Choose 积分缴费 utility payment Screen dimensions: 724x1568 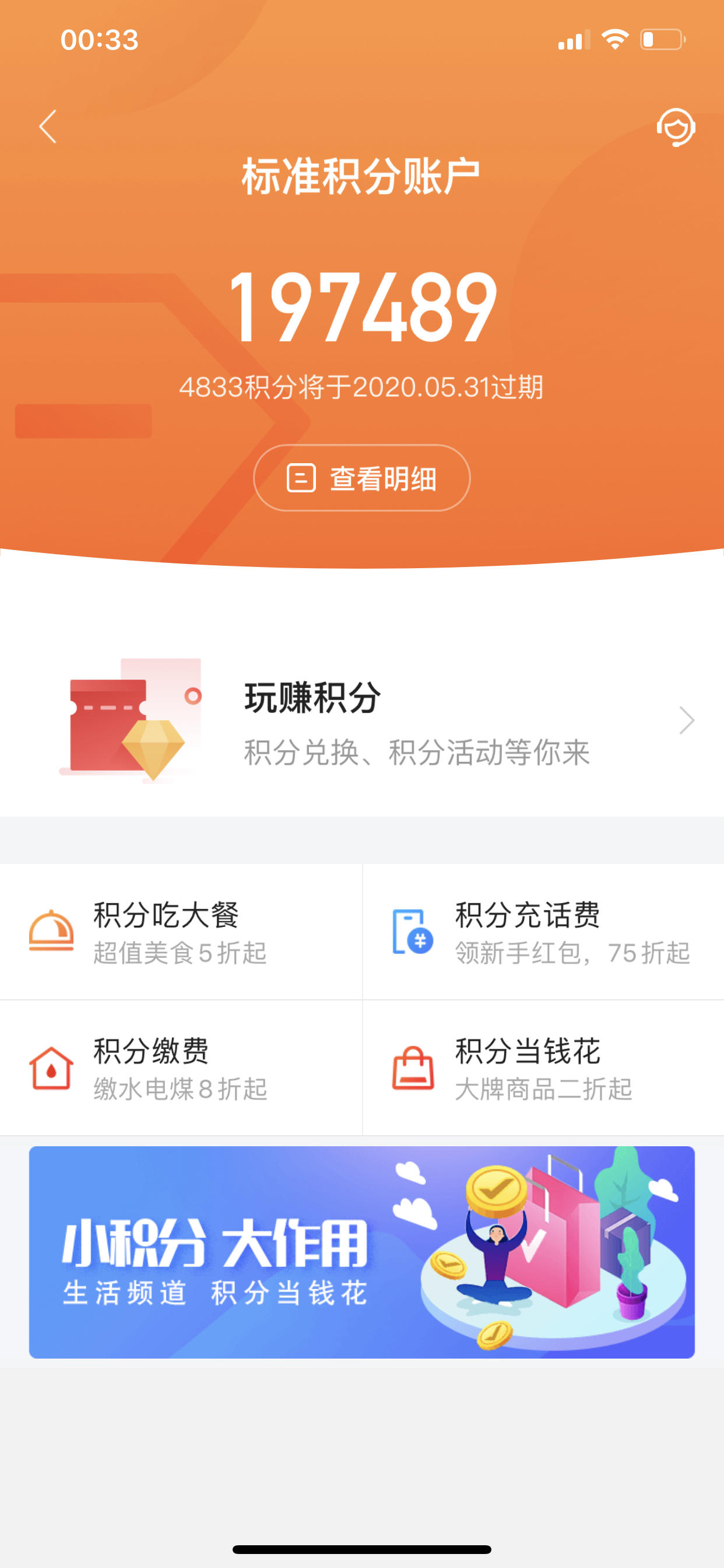pyautogui.click(x=181, y=1067)
